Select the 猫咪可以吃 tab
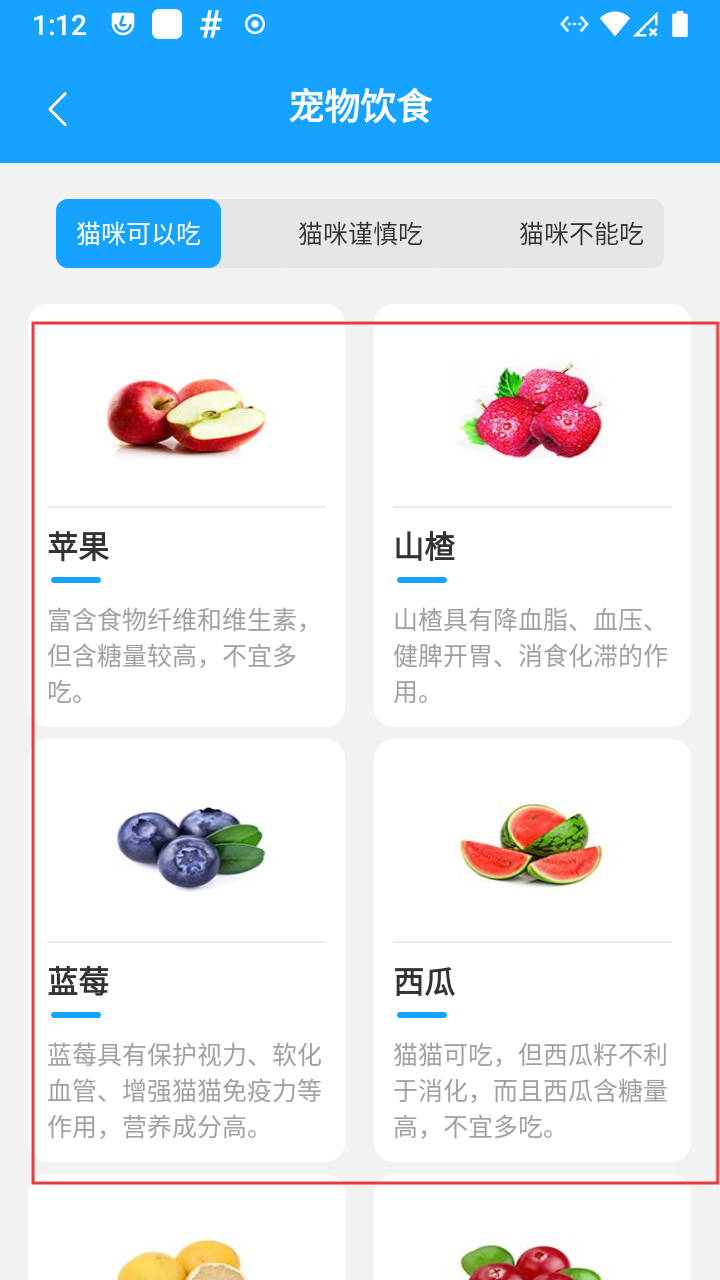 click(x=139, y=234)
